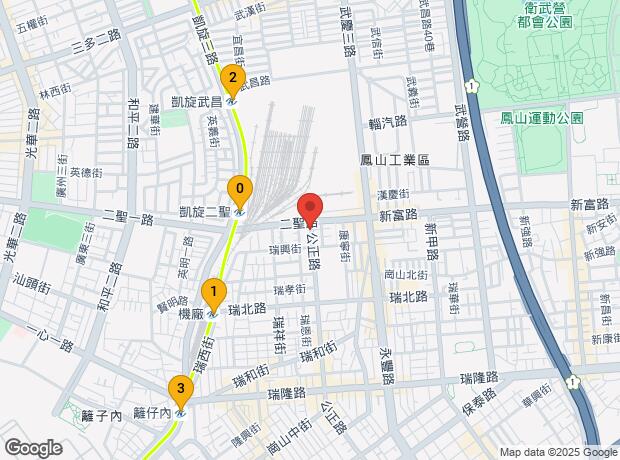
Task: Open the orange marker numbered 2
Action: click(233, 77)
